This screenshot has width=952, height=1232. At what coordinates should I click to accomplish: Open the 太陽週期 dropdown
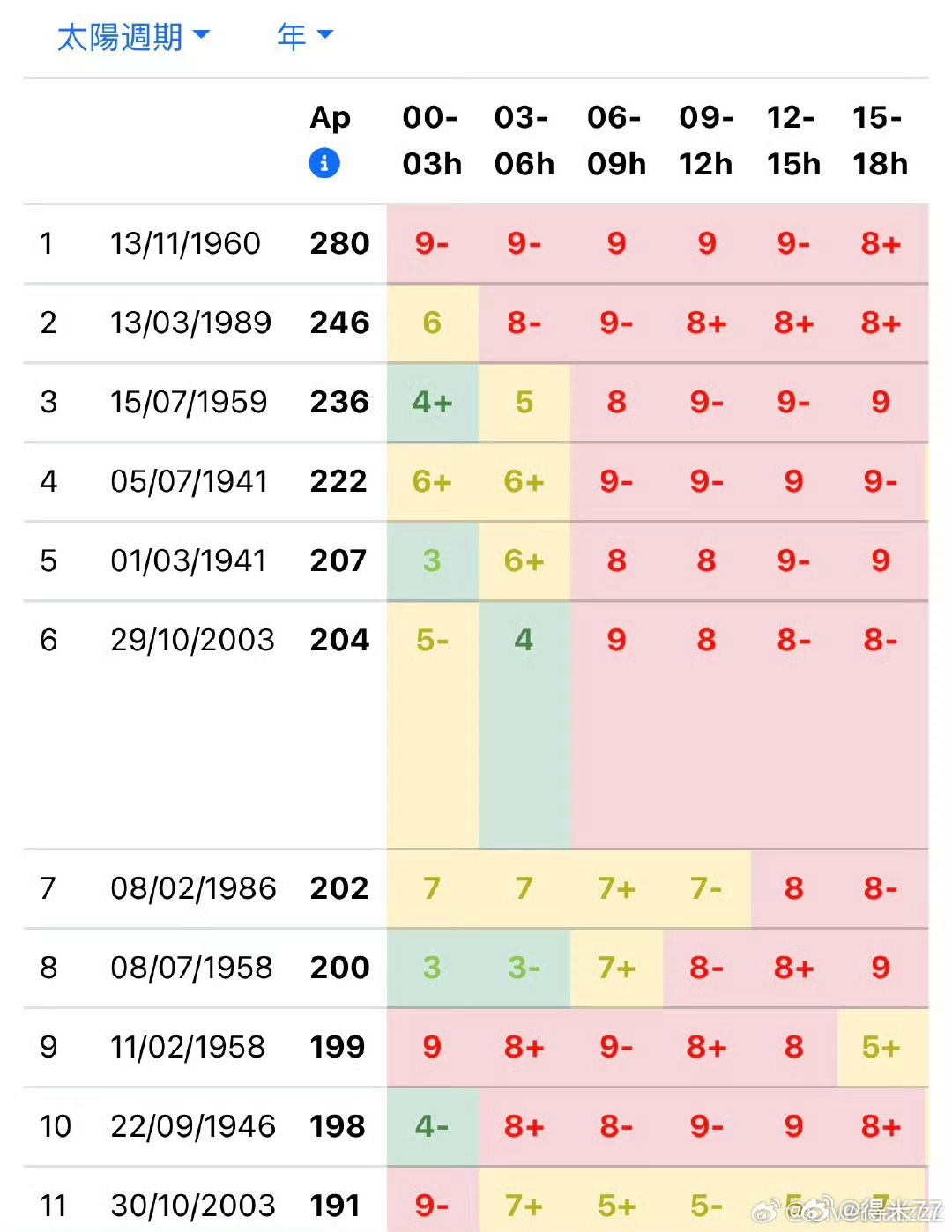pos(133,37)
